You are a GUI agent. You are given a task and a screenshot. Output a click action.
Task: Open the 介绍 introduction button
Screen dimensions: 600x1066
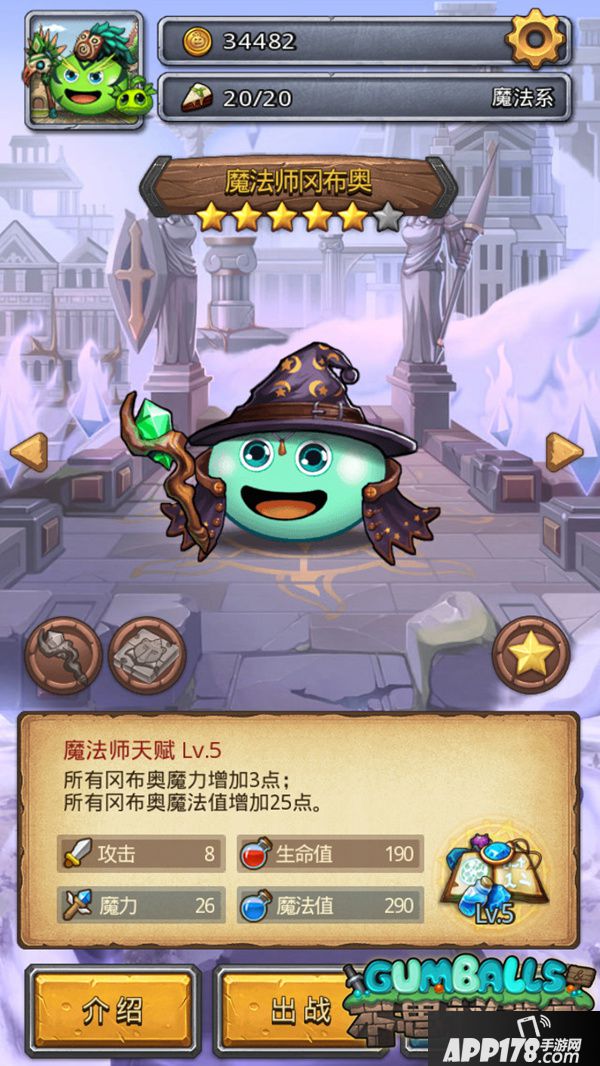click(112, 1009)
